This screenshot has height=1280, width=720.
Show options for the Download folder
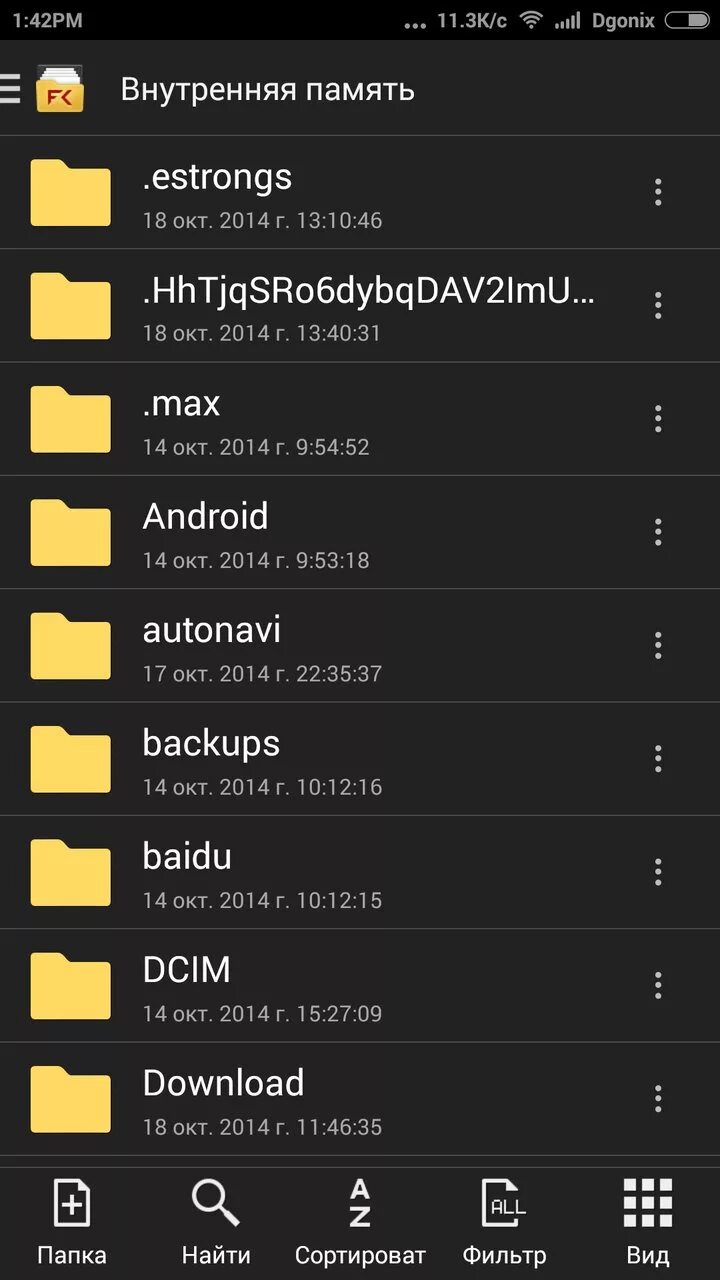[x=658, y=1098]
